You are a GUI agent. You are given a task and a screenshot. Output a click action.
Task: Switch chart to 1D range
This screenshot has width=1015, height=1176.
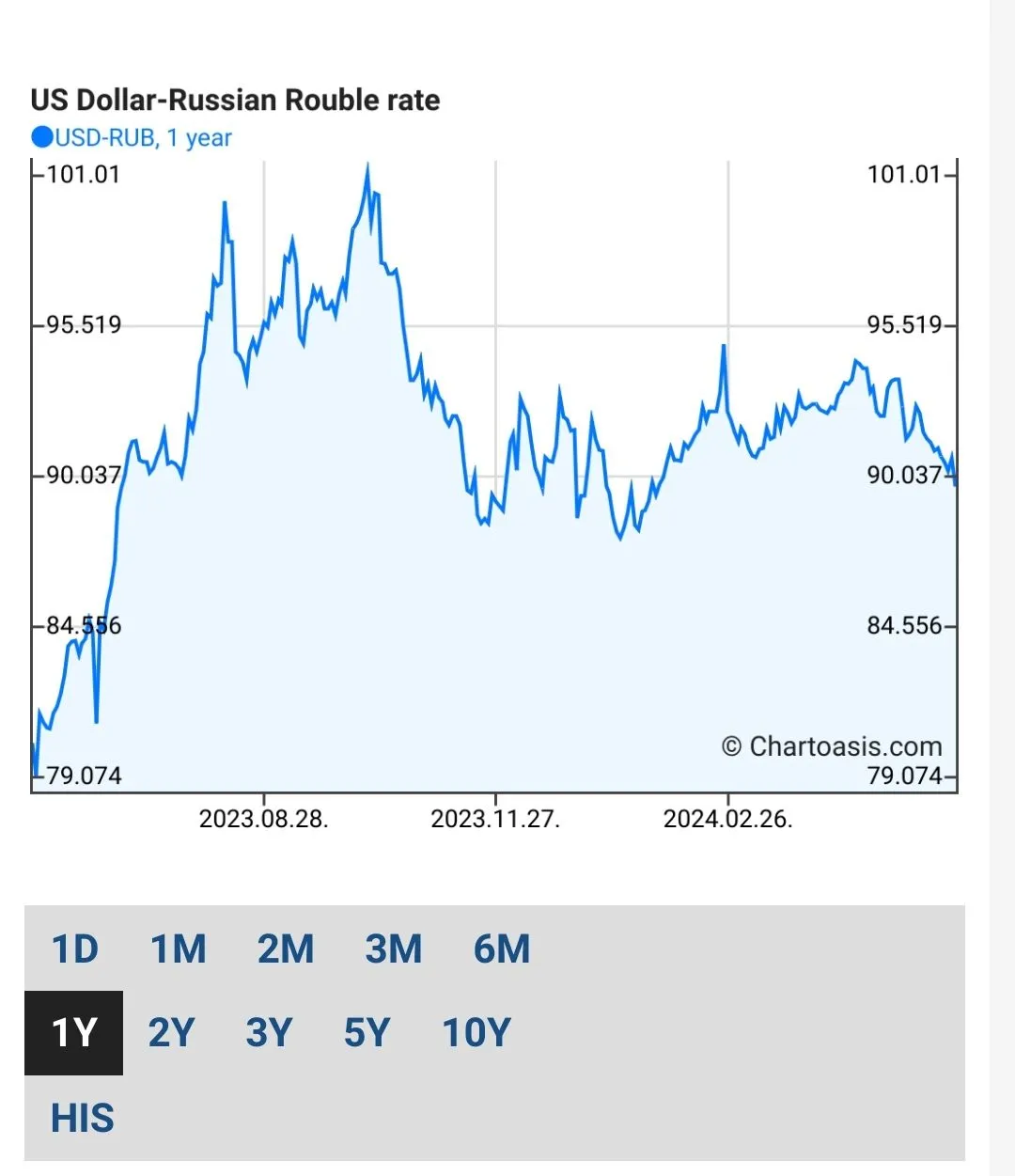tap(74, 949)
